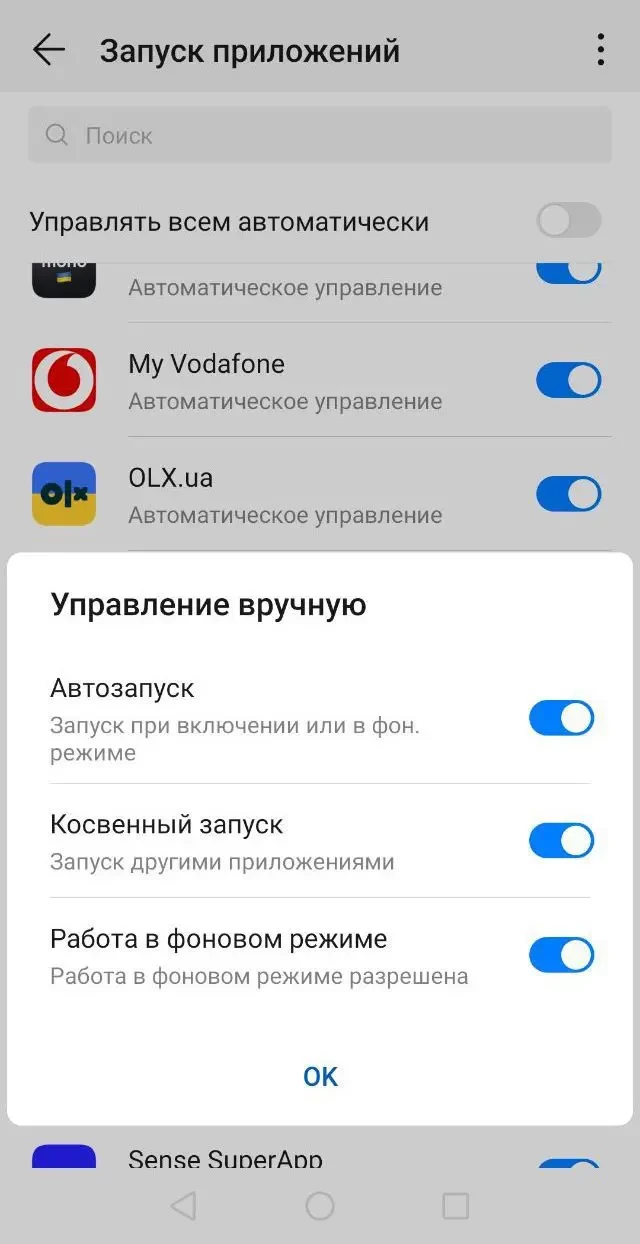
Task: Tap the system home button
Action: (x=320, y=1206)
